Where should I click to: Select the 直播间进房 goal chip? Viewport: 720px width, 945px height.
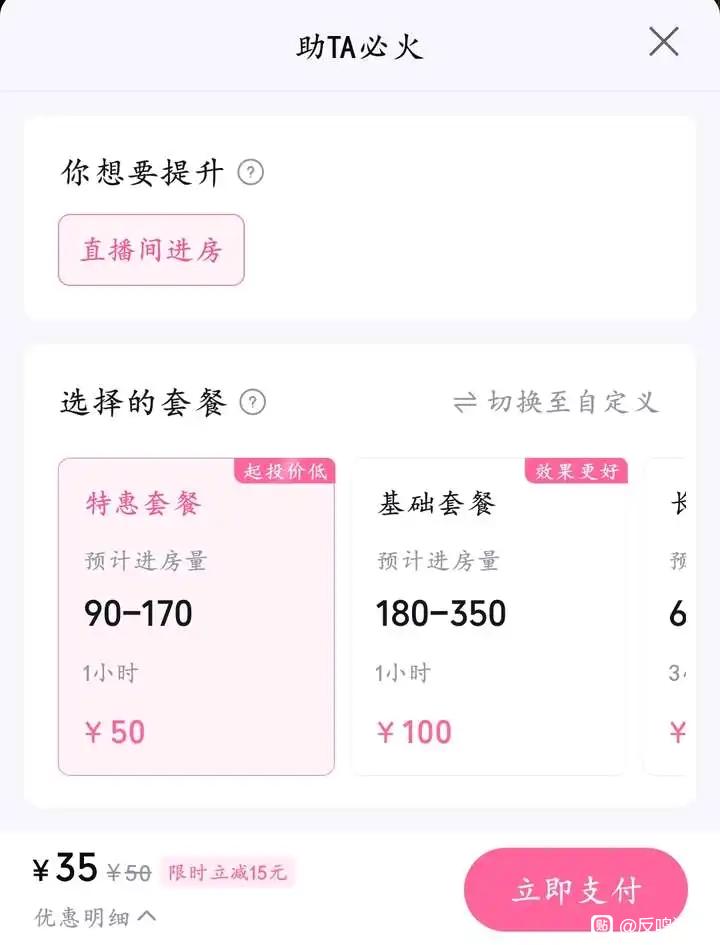pyautogui.click(x=151, y=250)
